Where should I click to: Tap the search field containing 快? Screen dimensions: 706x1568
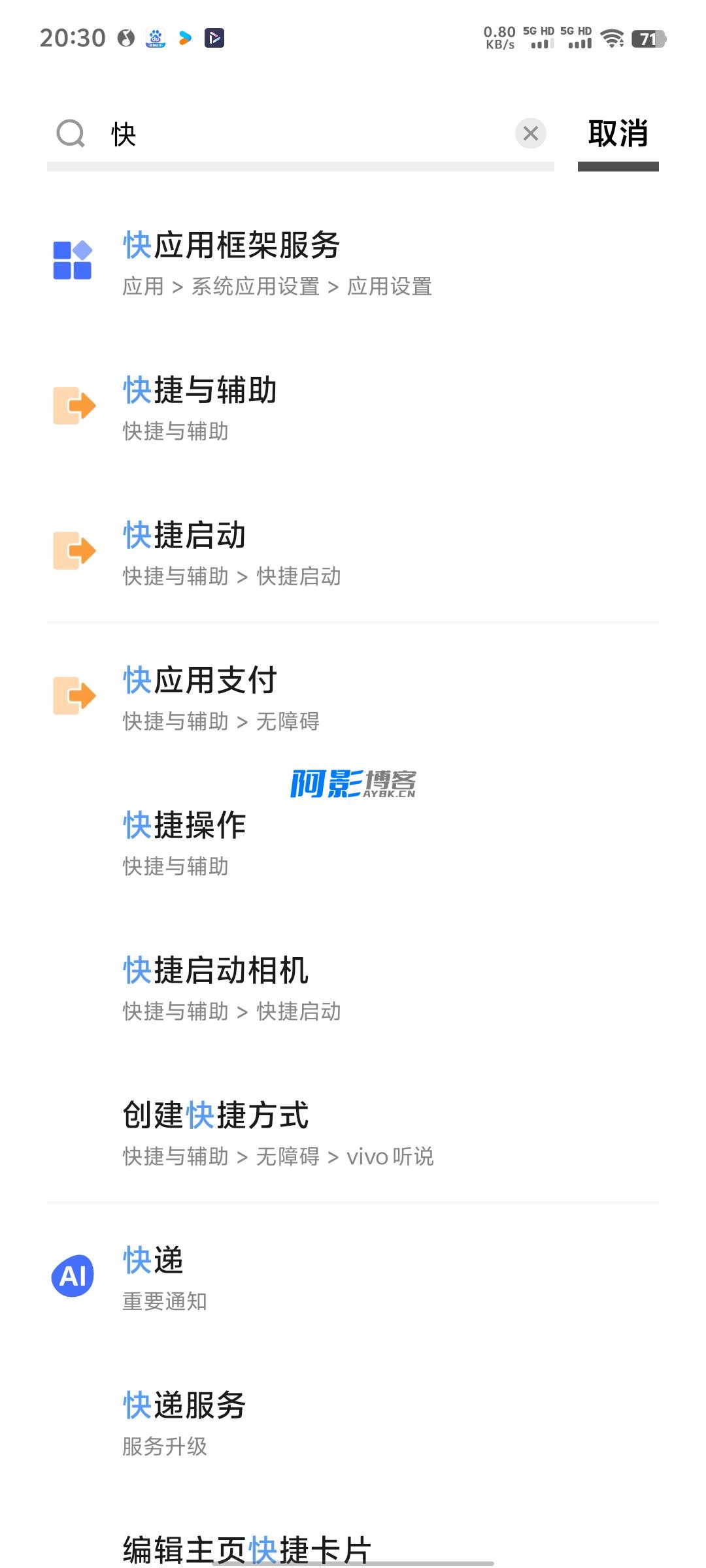click(x=307, y=134)
